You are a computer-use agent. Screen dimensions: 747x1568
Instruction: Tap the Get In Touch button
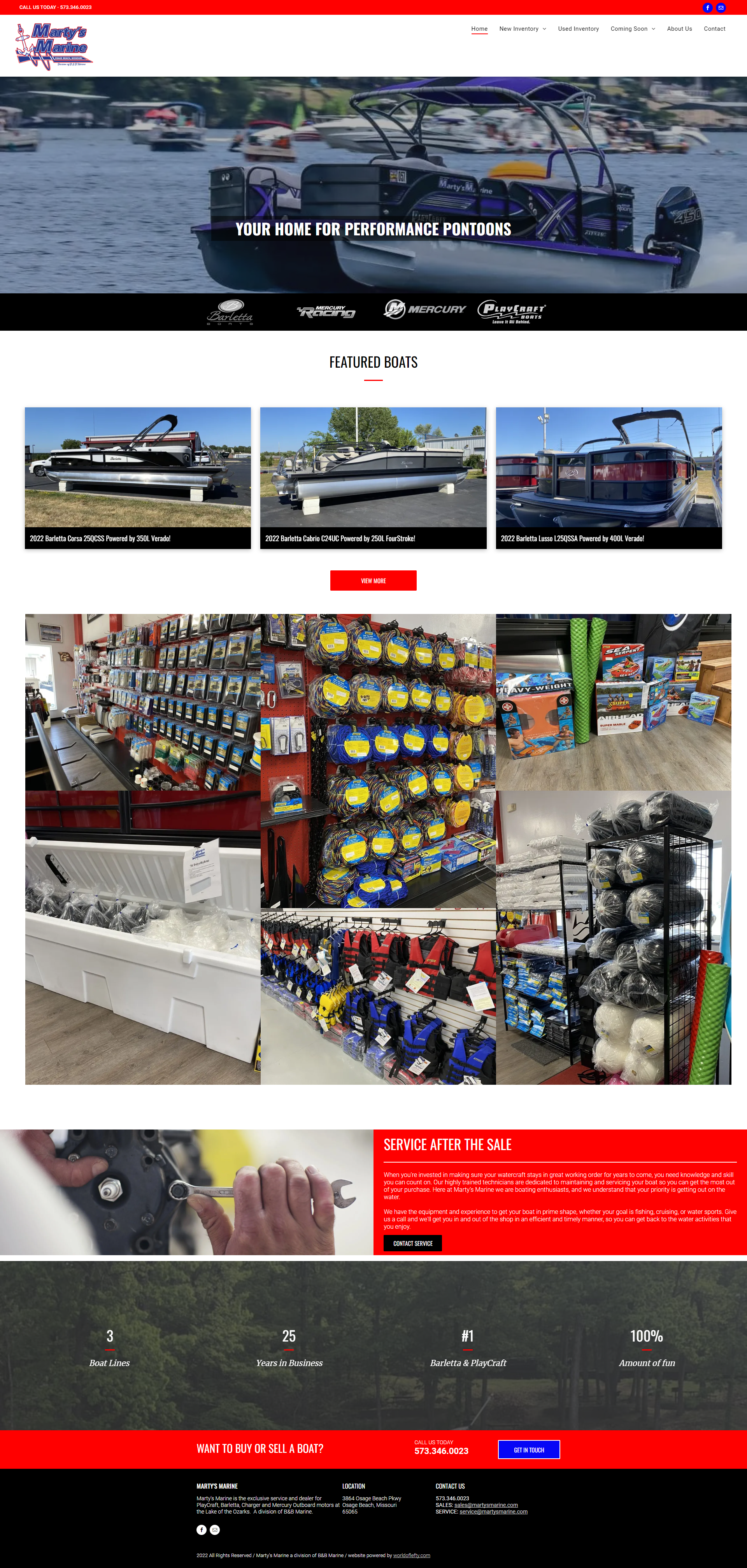[528, 1450]
